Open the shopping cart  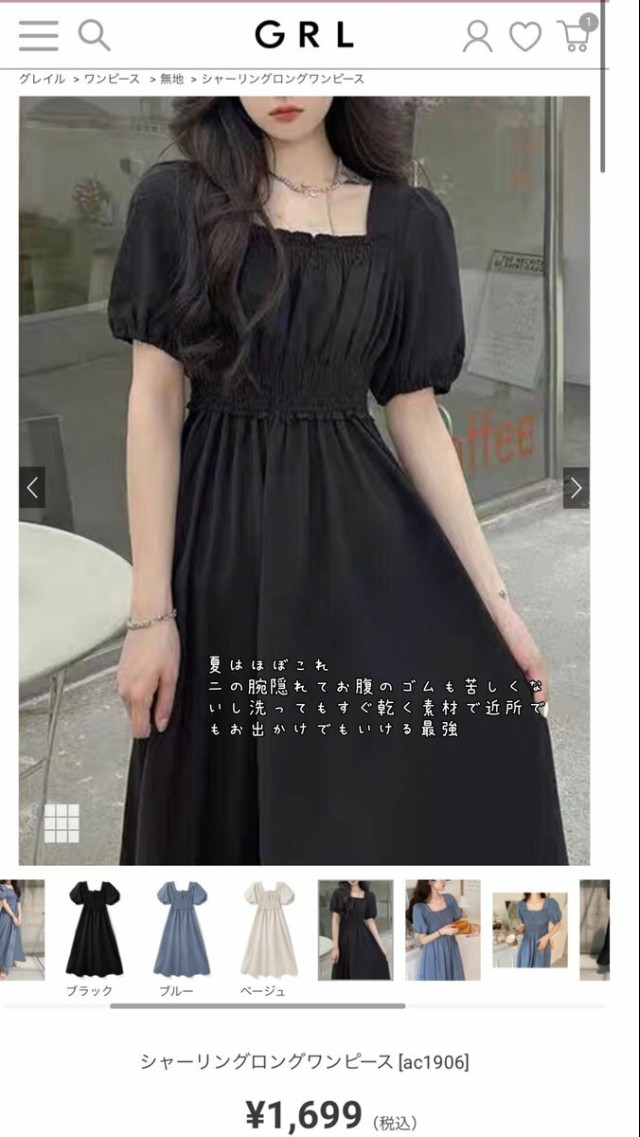575,35
